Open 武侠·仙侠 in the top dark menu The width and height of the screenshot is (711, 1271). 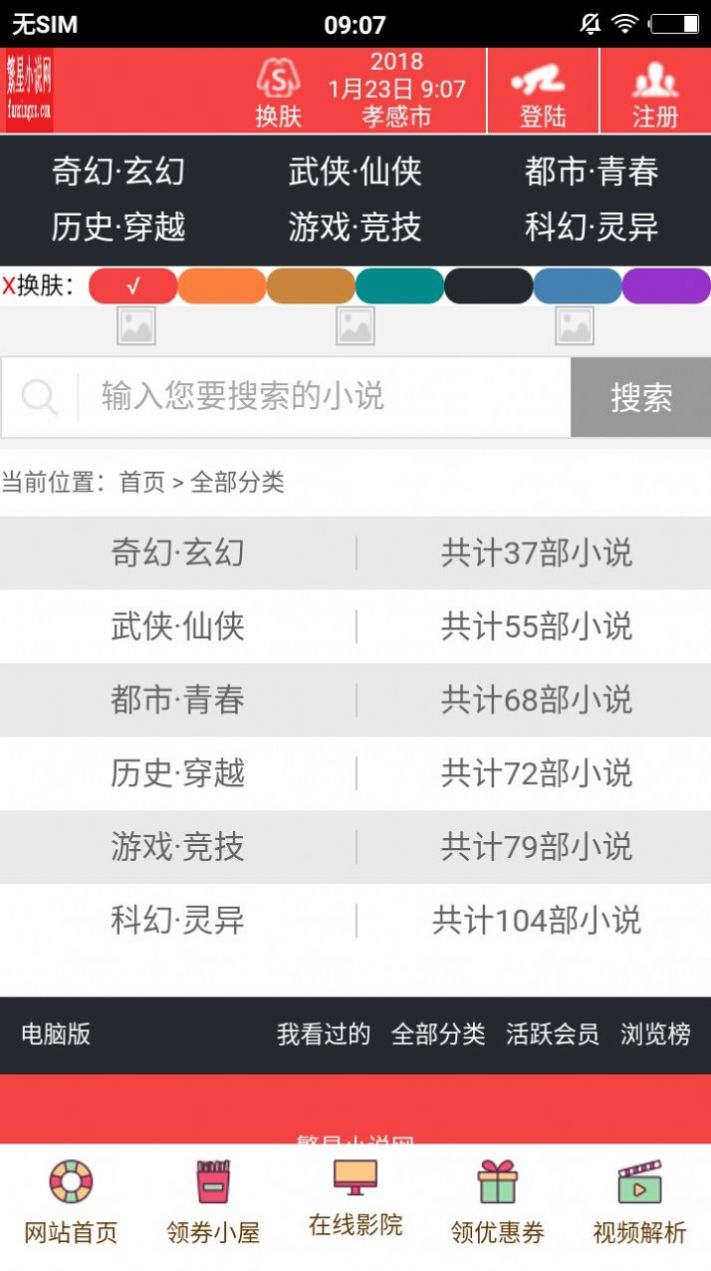pyautogui.click(x=355, y=172)
